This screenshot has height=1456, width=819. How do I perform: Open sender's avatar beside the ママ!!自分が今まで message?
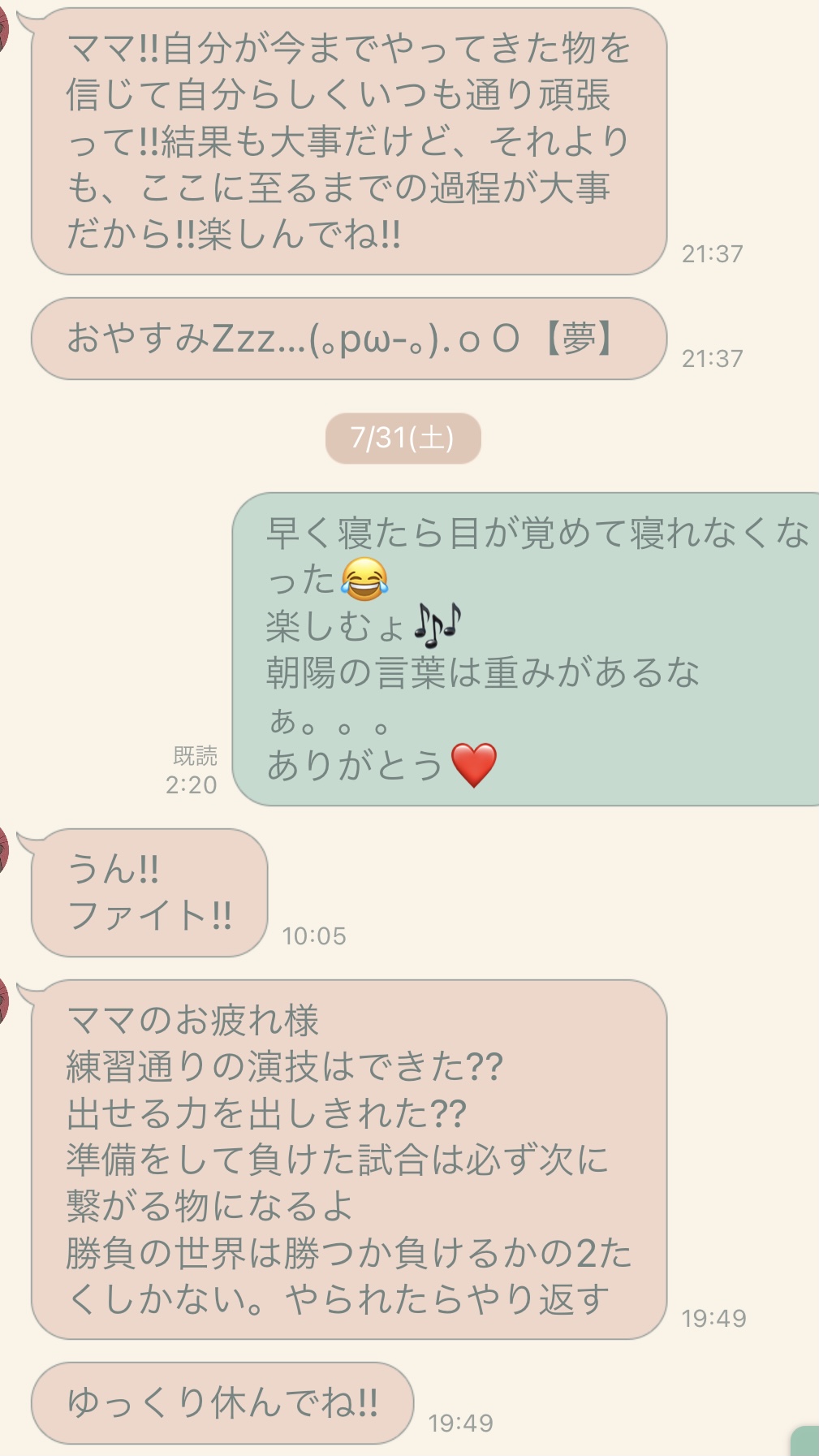[3, 31]
